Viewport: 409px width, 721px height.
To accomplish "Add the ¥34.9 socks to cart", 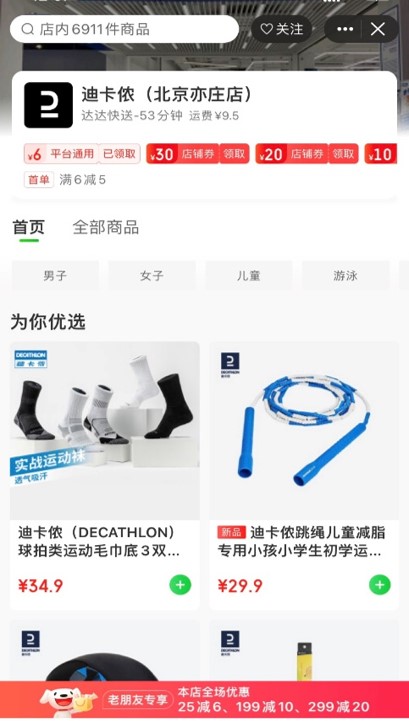I will [x=180, y=585].
